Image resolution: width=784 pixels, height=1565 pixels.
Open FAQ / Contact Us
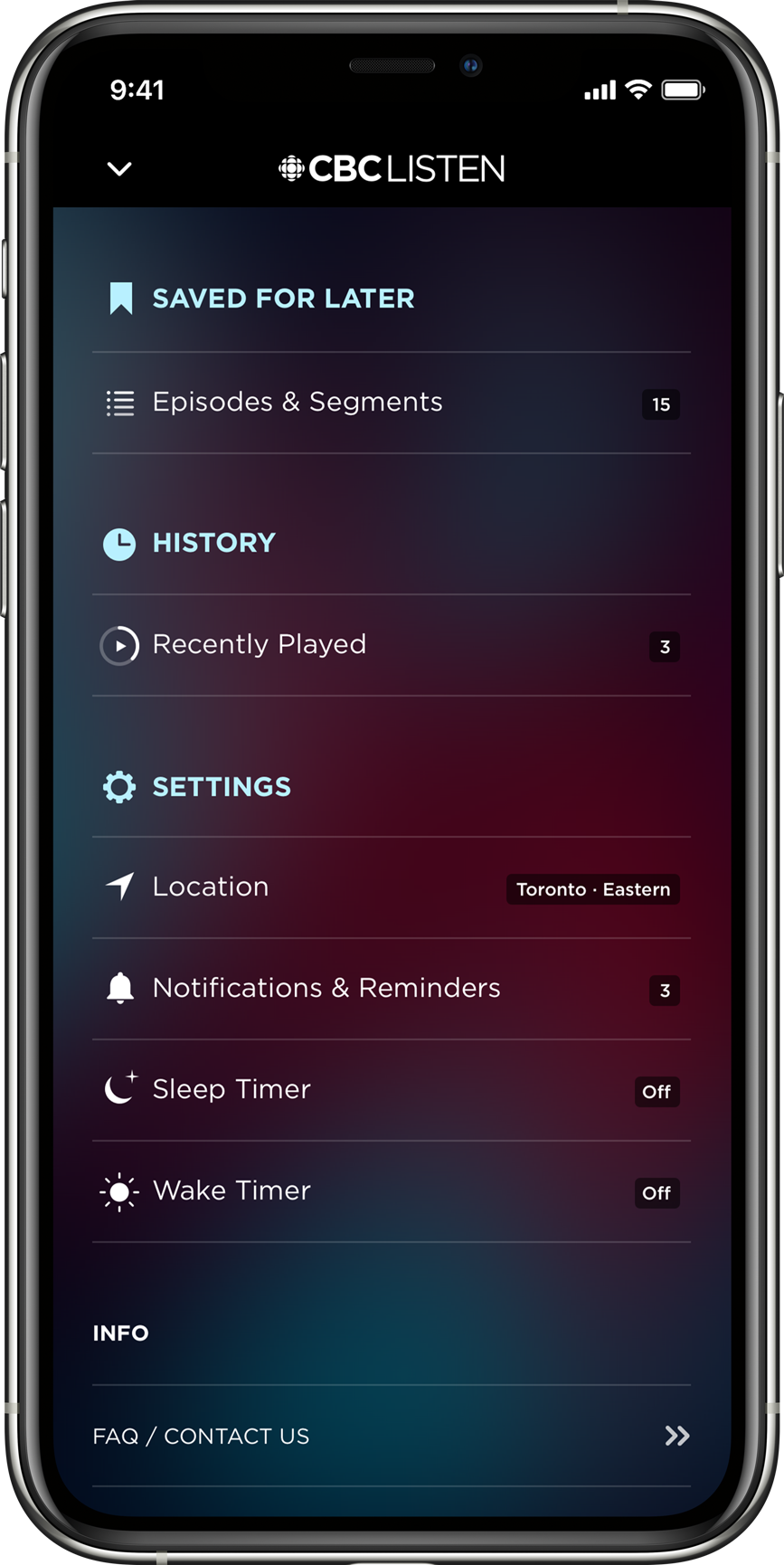(x=391, y=1436)
